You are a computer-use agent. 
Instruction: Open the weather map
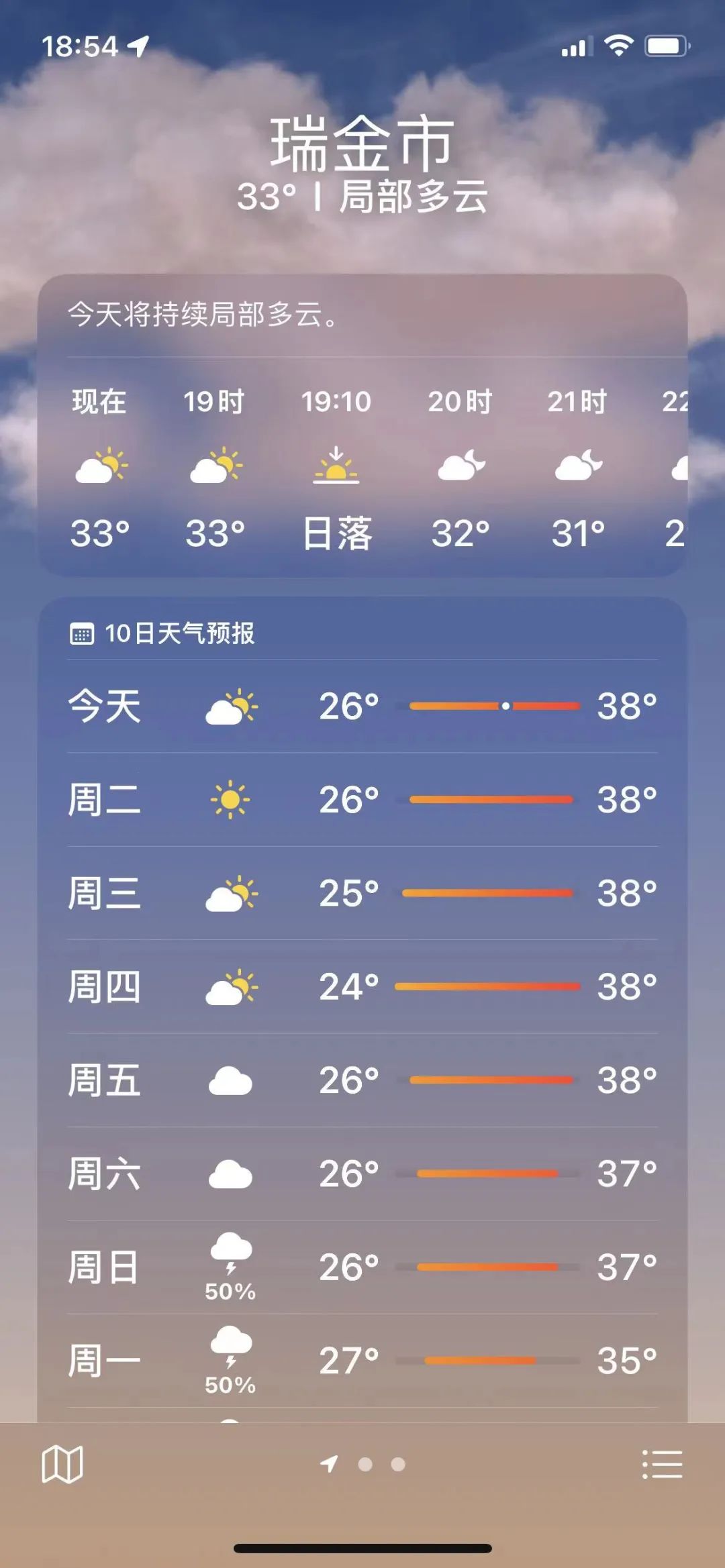[x=62, y=1464]
